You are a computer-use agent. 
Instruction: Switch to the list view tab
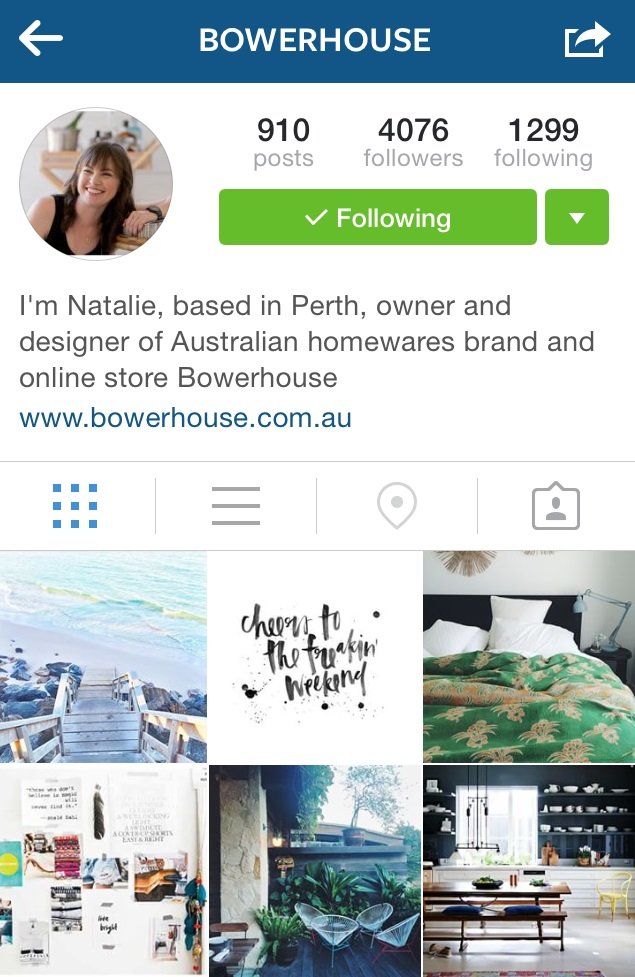tap(236, 506)
